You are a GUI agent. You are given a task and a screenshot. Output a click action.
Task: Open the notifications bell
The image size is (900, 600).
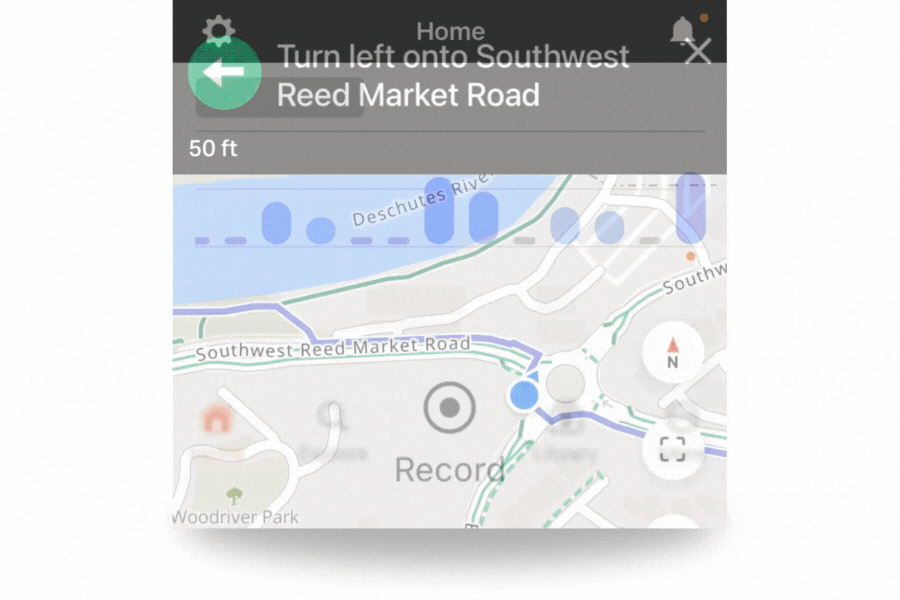click(684, 30)
